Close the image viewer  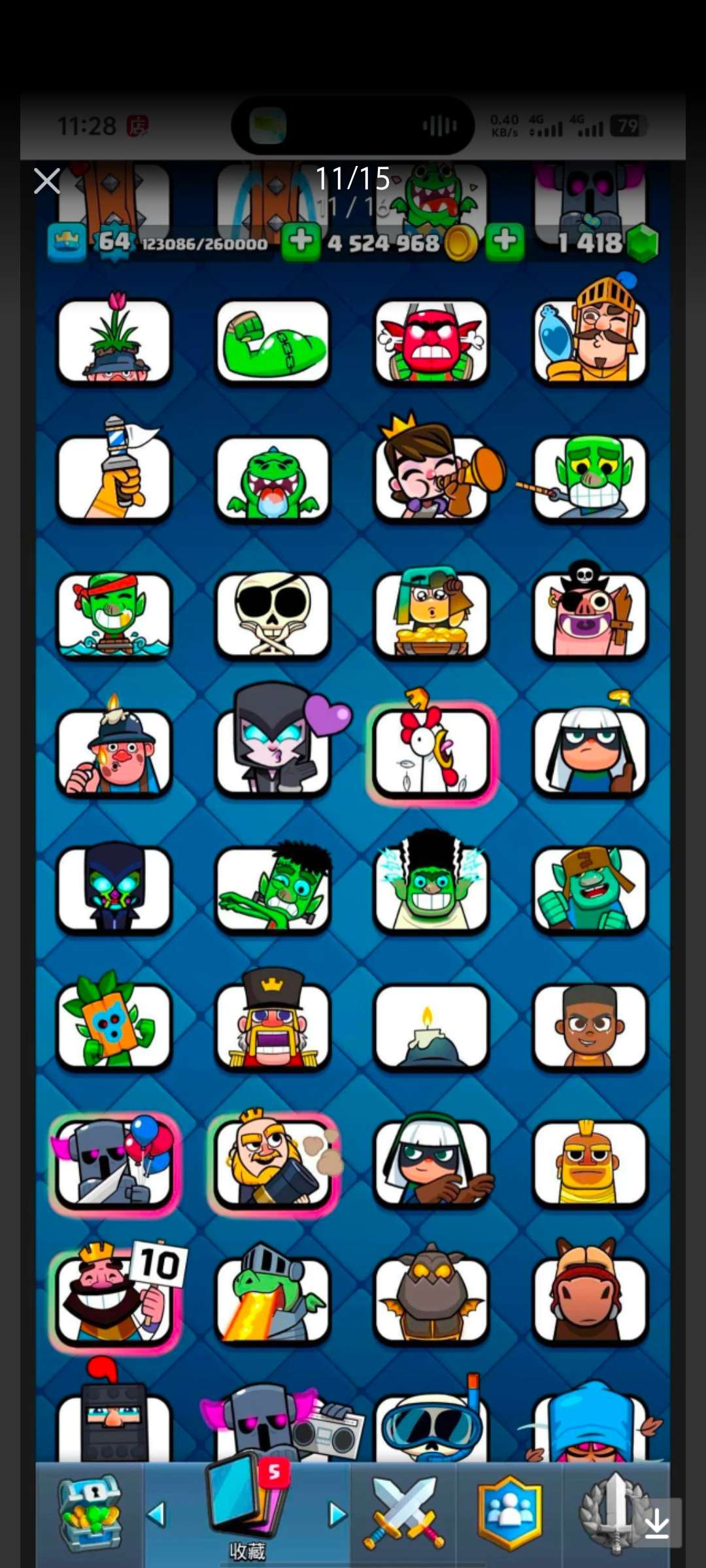coord(47,181)
